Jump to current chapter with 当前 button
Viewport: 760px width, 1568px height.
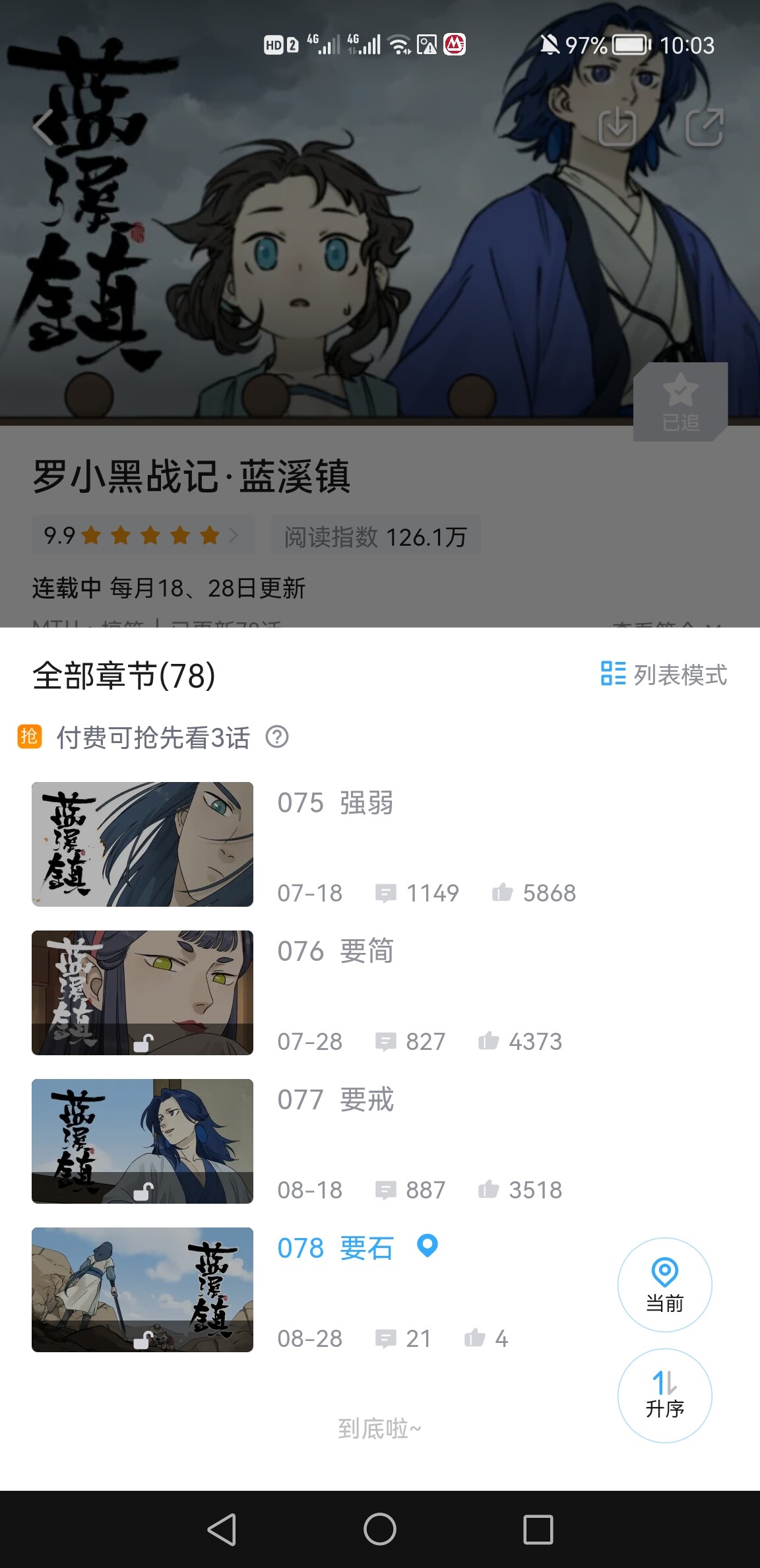(664, 1285)
